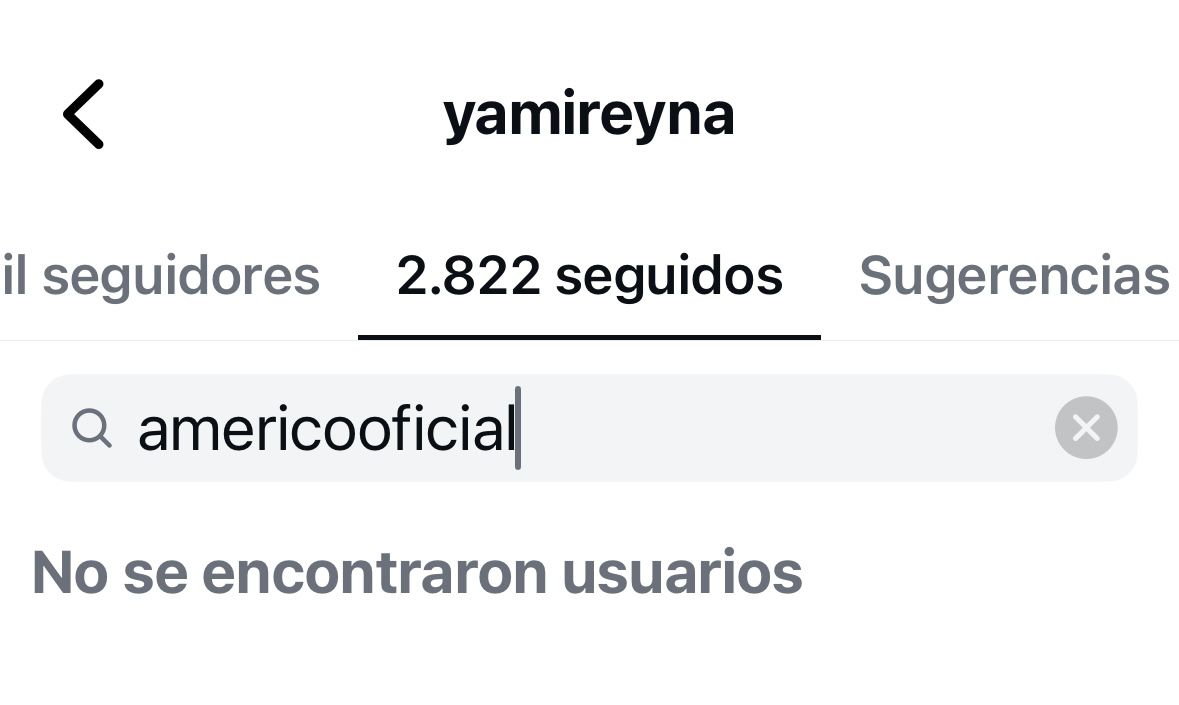1179x705 pixels.
Task: Clear the search text with the X
Action: click(1085, 429)
